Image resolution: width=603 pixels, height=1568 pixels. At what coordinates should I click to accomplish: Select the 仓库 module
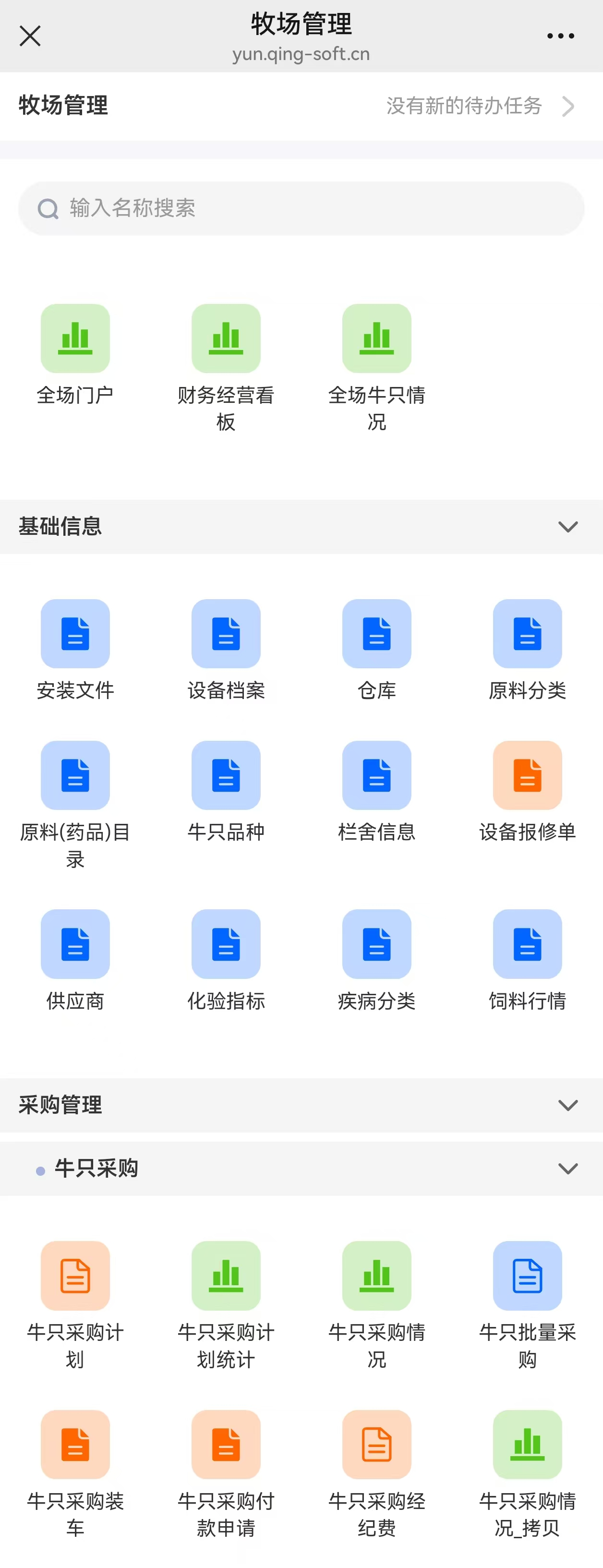coord(377,634)
